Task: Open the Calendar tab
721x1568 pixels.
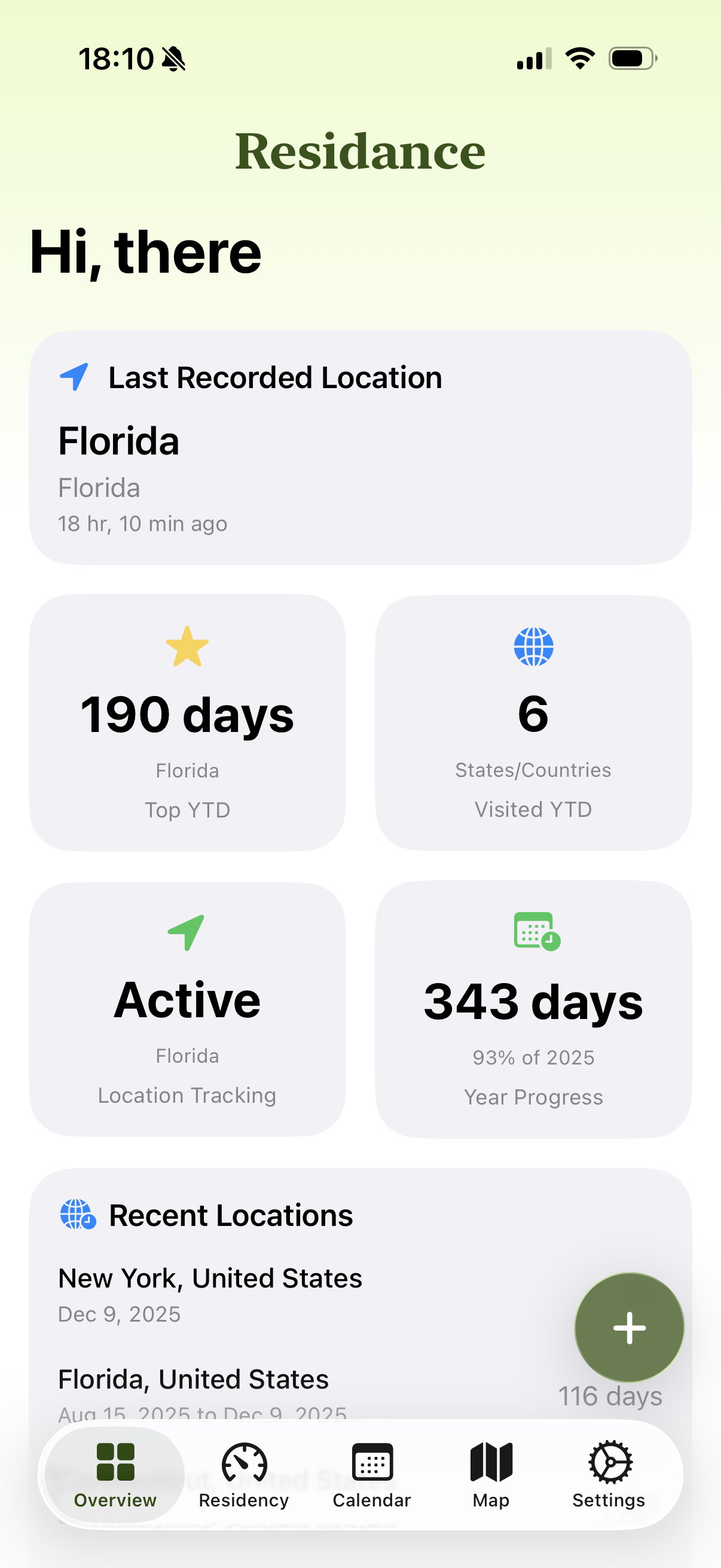Action: coord(372,1474)
